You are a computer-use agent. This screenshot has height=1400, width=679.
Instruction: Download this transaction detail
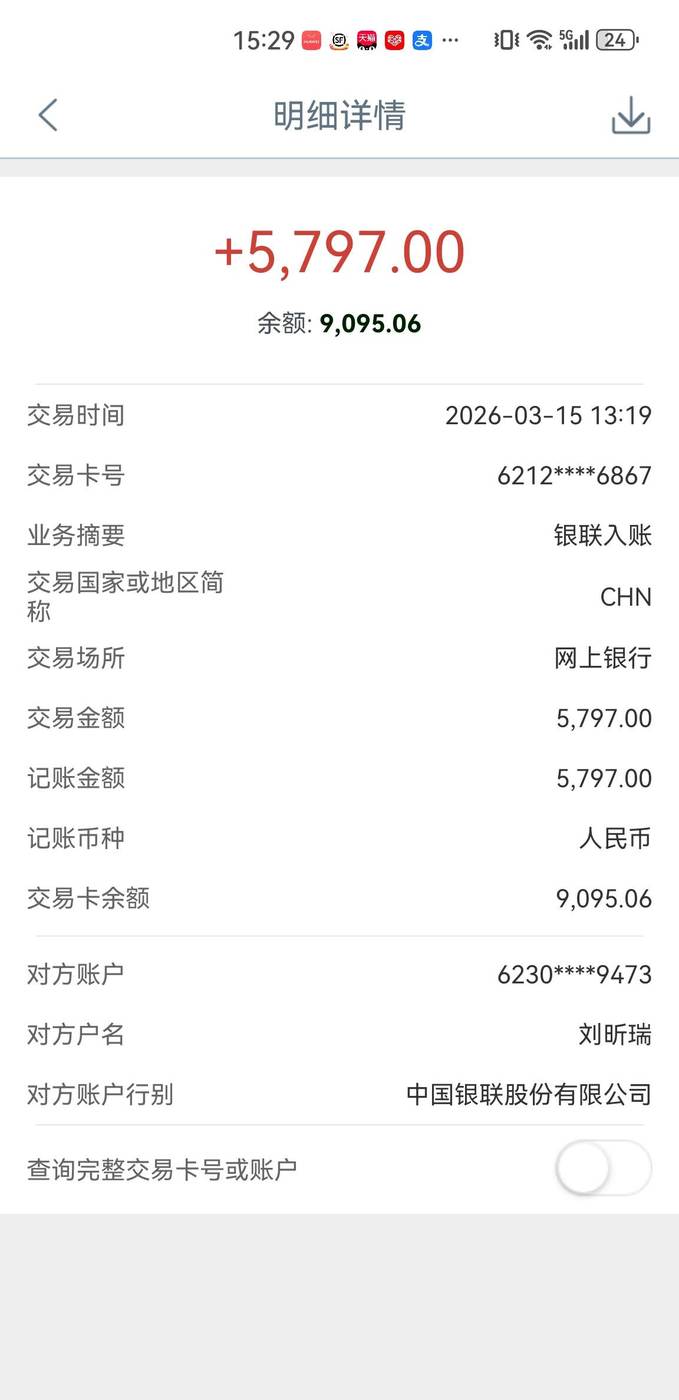pos(630,116)
